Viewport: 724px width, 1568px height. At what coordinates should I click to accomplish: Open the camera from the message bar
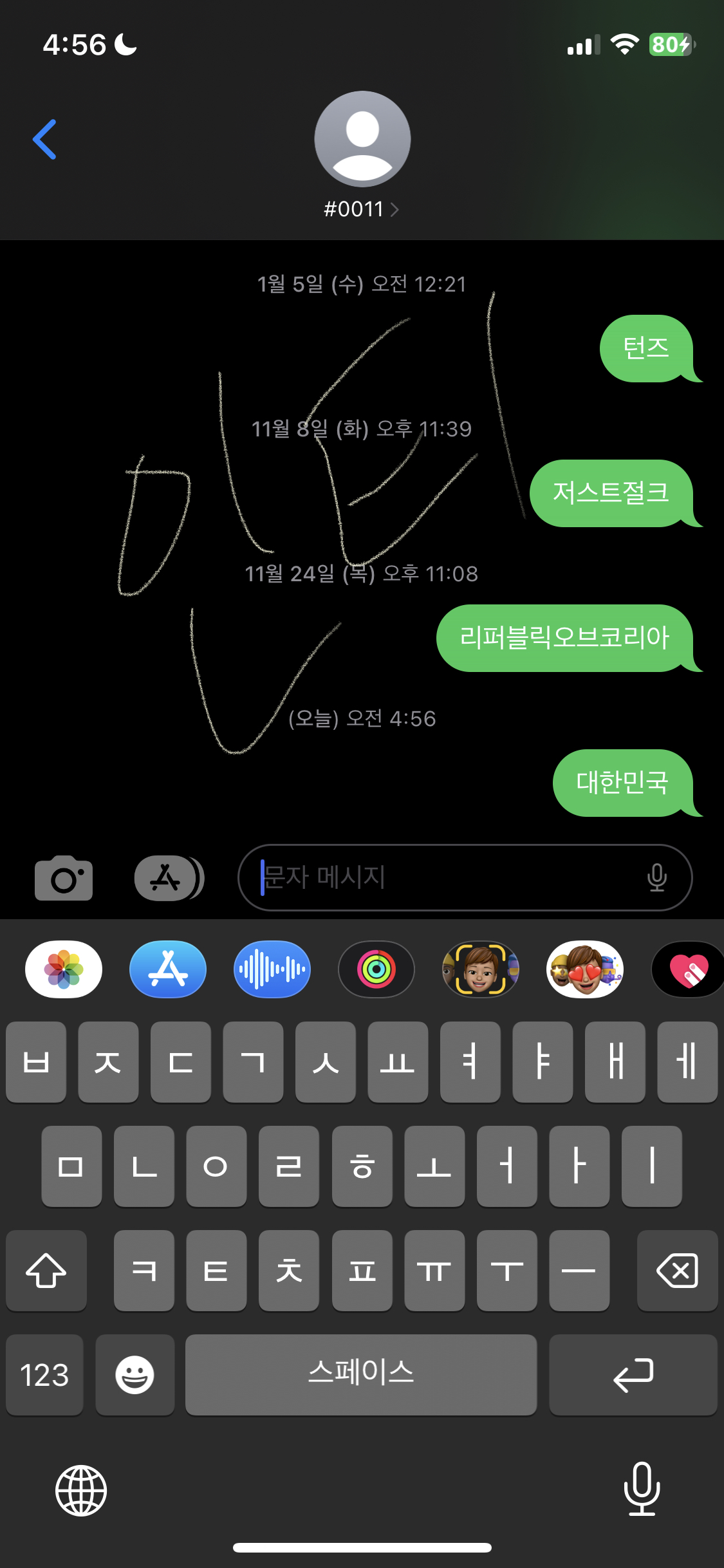(x=64, y=877)
